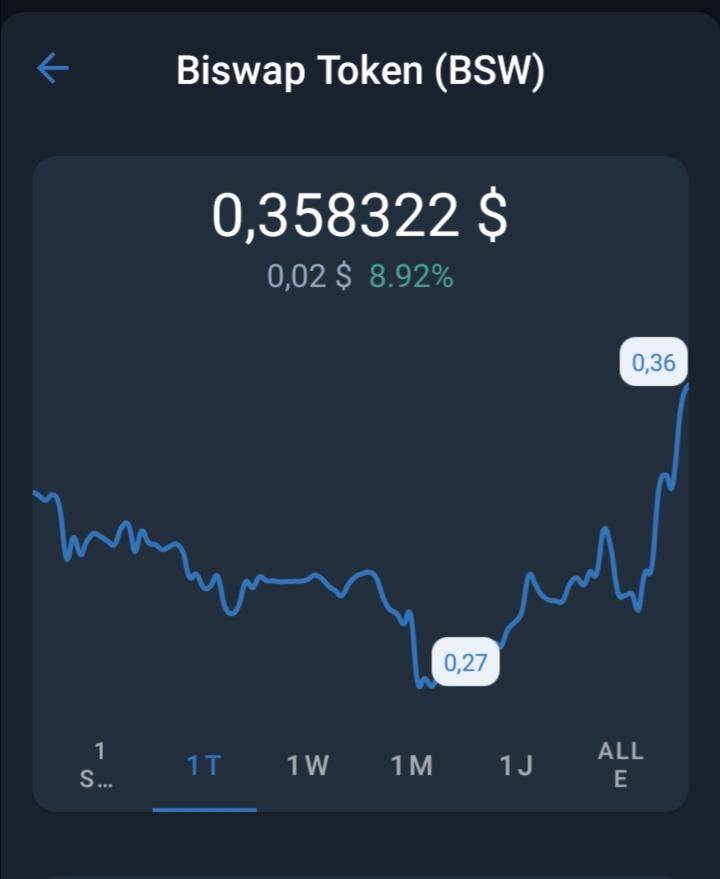
Task: Click the 0,358322 $ current price
Action: (x=360, y=213)
